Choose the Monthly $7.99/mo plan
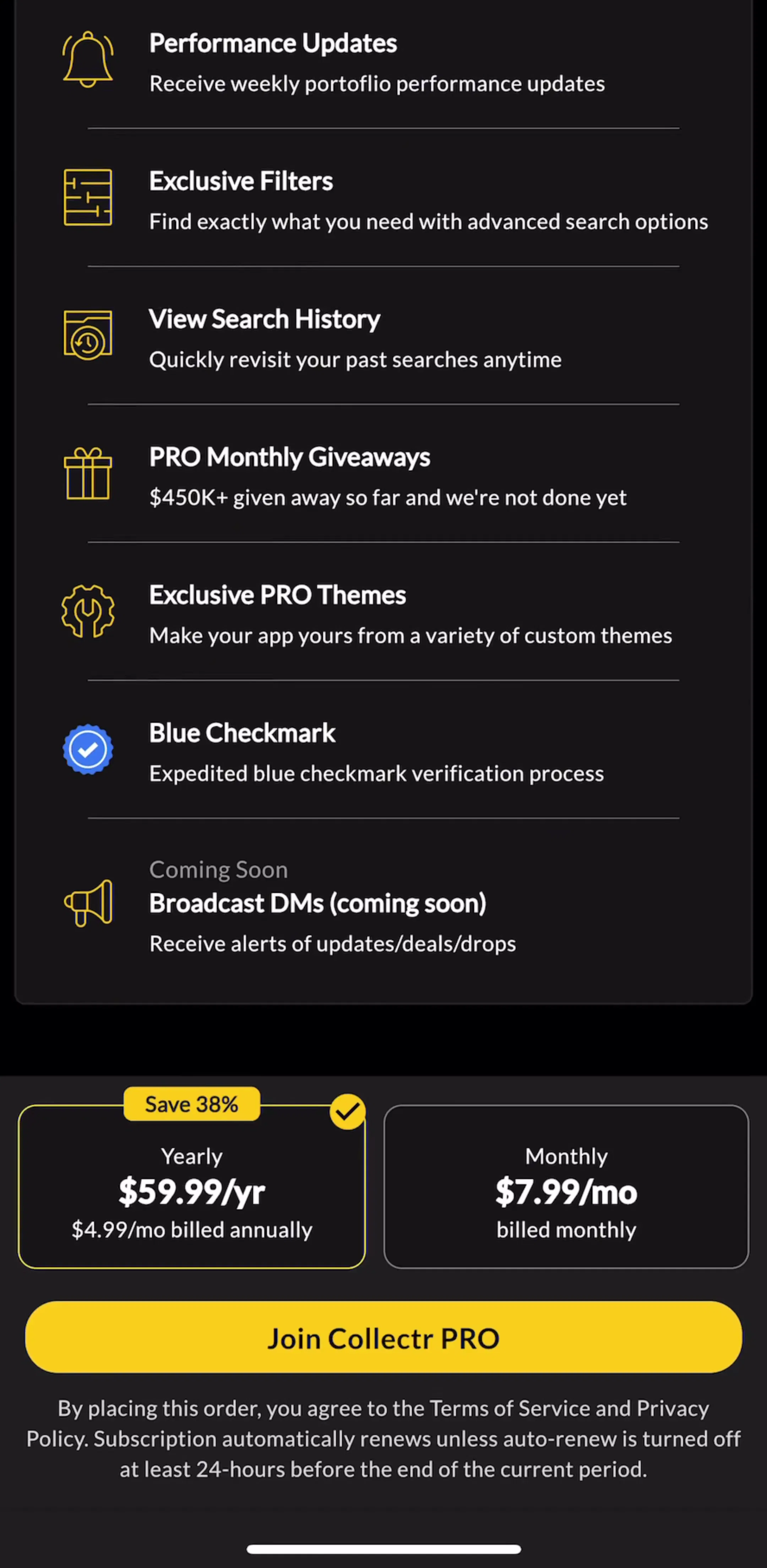Viewport: 767px width, 1568px height. point(566,1186)
